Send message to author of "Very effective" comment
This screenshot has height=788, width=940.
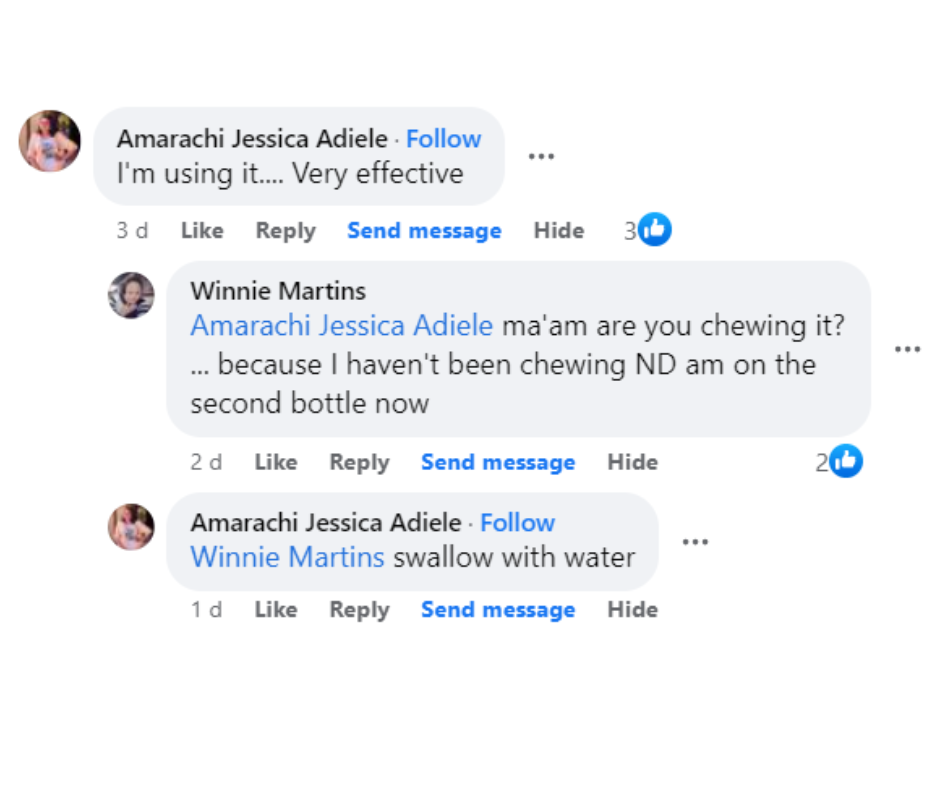[424, 231]
